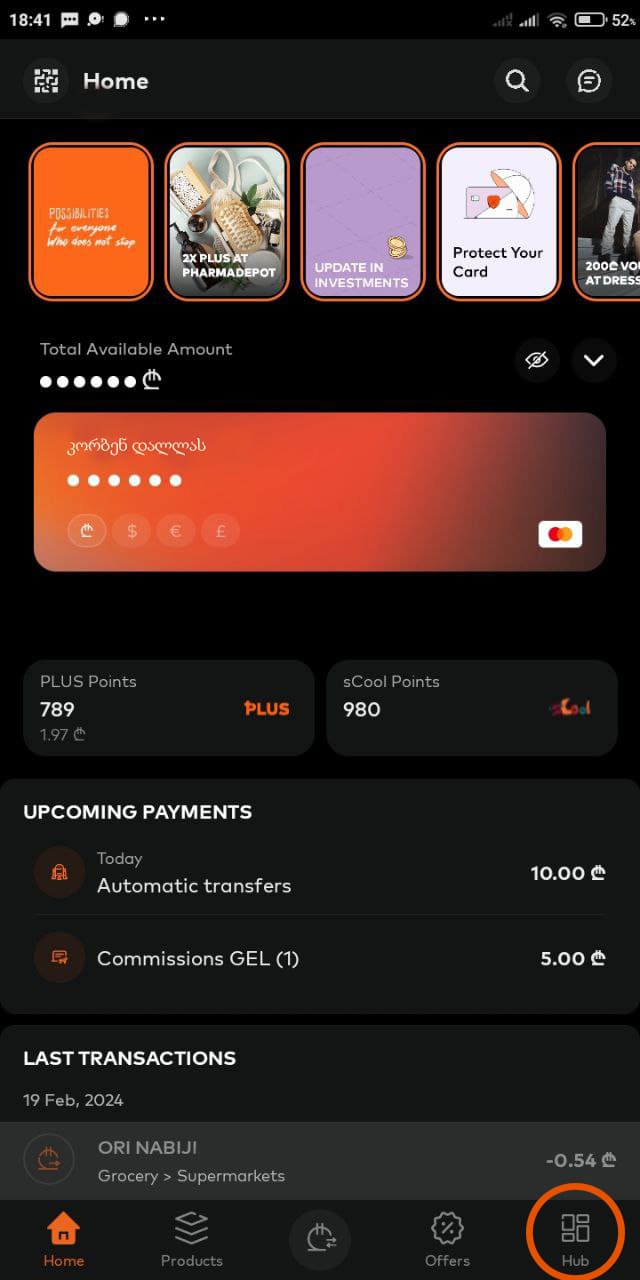Open the Update in Investments story
Viewport: 640px width, 1280px height.
(x=362, y=222)
